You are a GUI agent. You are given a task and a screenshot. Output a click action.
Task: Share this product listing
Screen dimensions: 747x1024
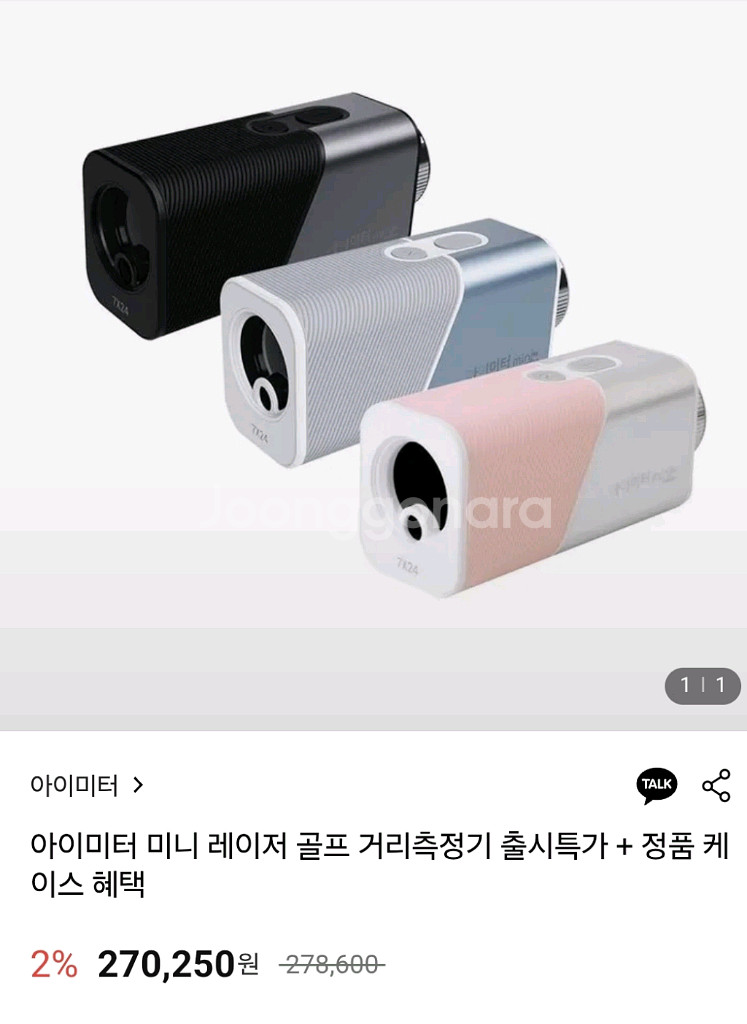[715, 786]
